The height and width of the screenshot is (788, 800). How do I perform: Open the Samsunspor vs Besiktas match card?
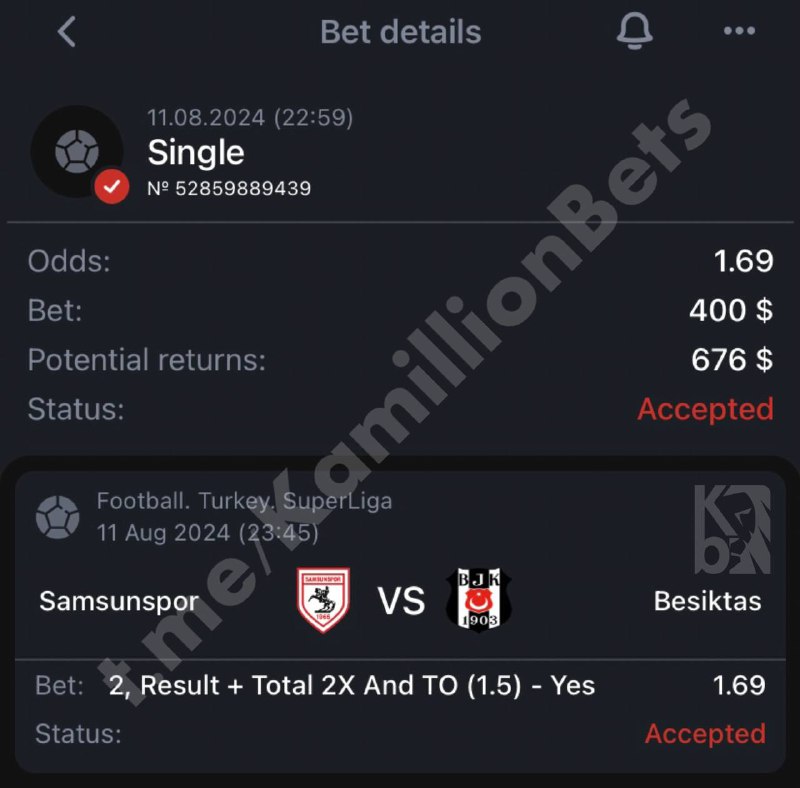coord(400,600)
